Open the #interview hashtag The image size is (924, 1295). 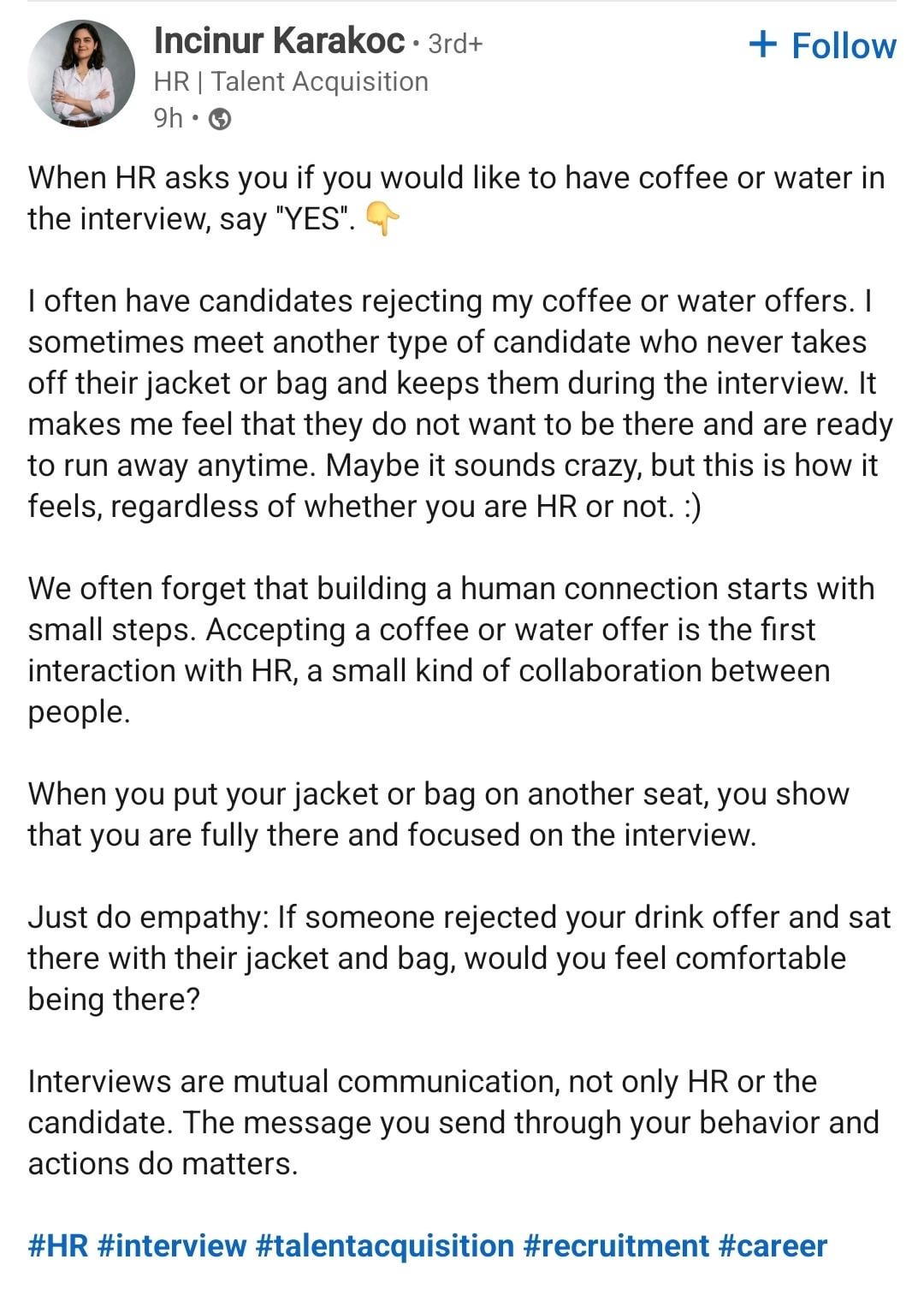[x=172, y=1245]
